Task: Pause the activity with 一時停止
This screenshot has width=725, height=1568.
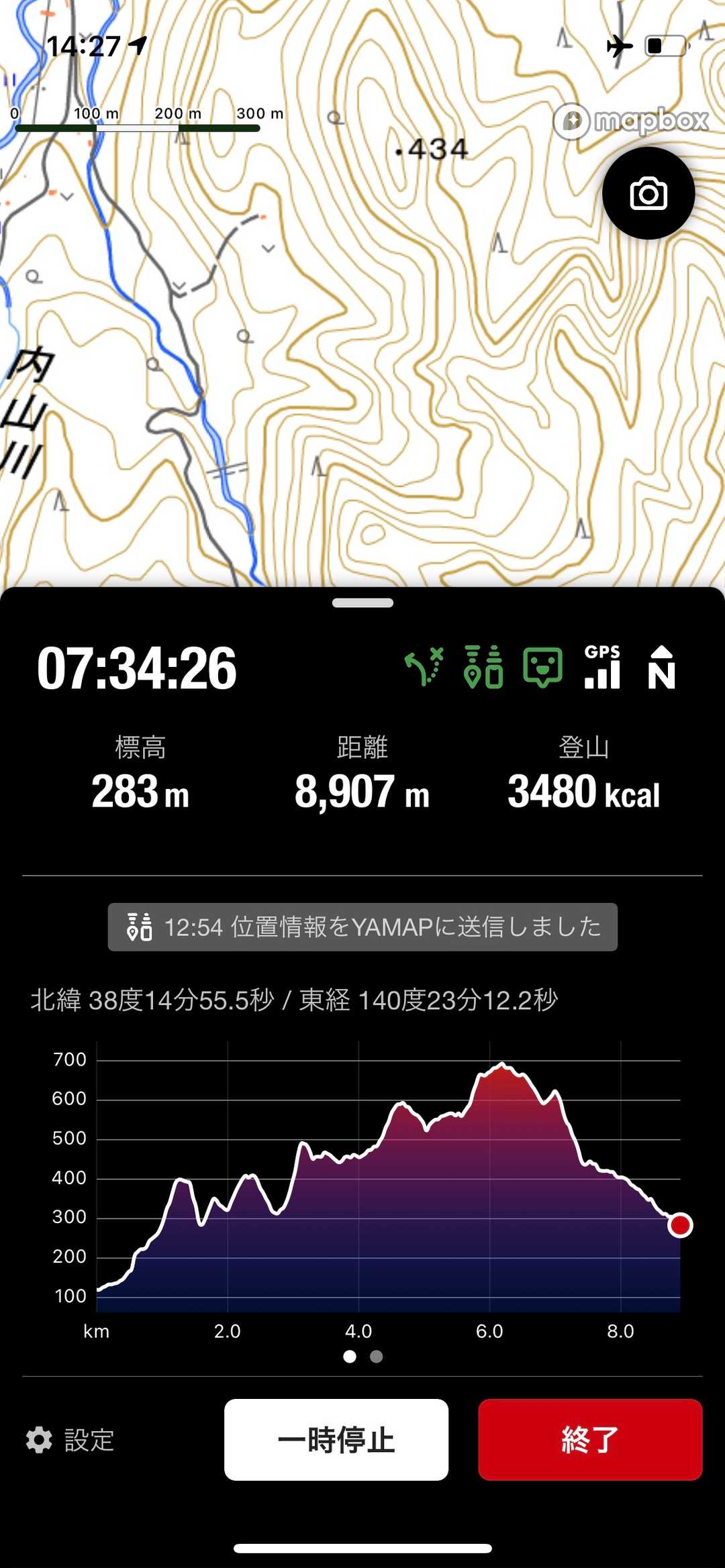Action: (x=336, y=1440)
